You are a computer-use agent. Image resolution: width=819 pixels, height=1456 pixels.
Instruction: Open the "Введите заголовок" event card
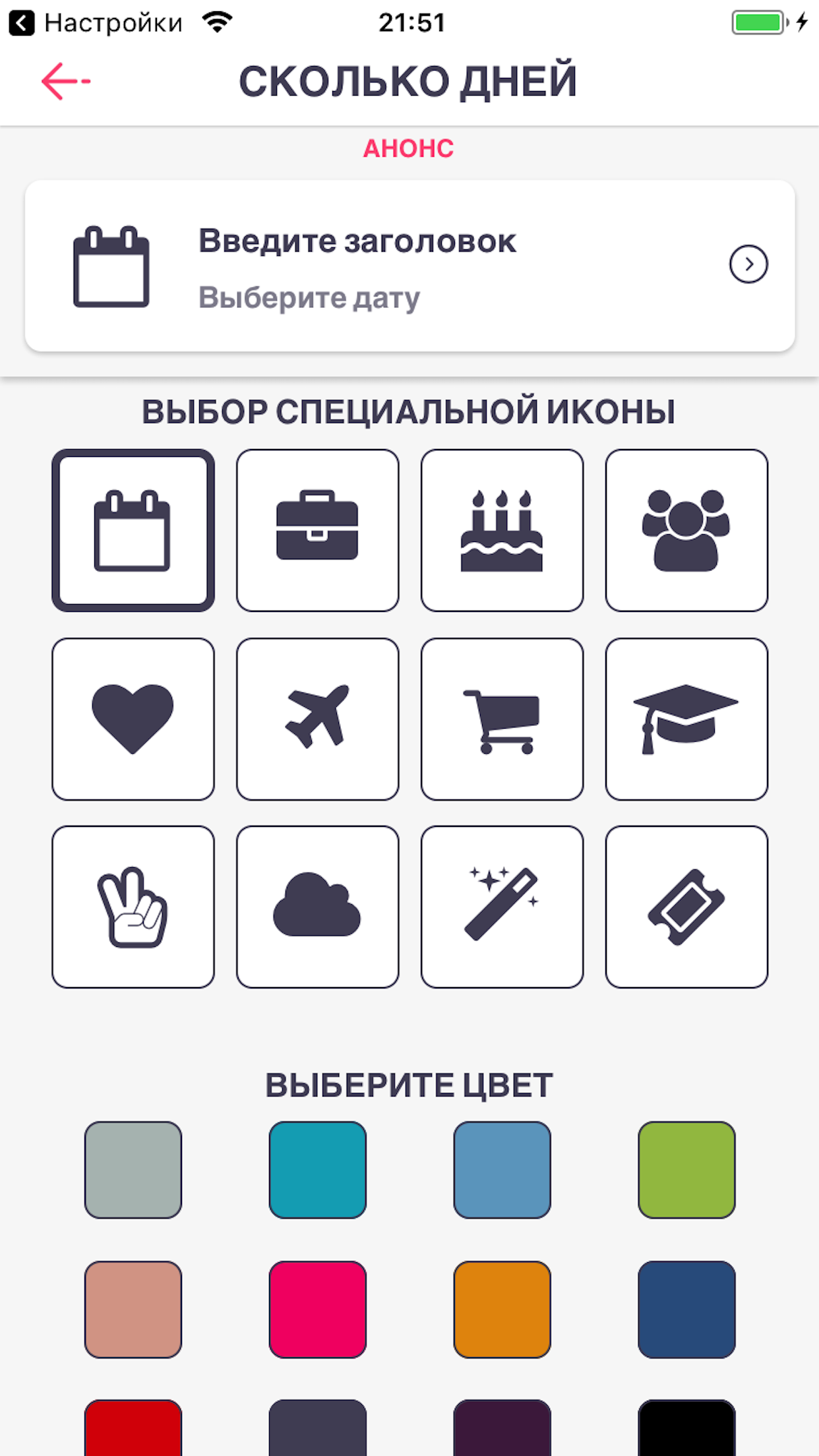[x=409, y=266]
